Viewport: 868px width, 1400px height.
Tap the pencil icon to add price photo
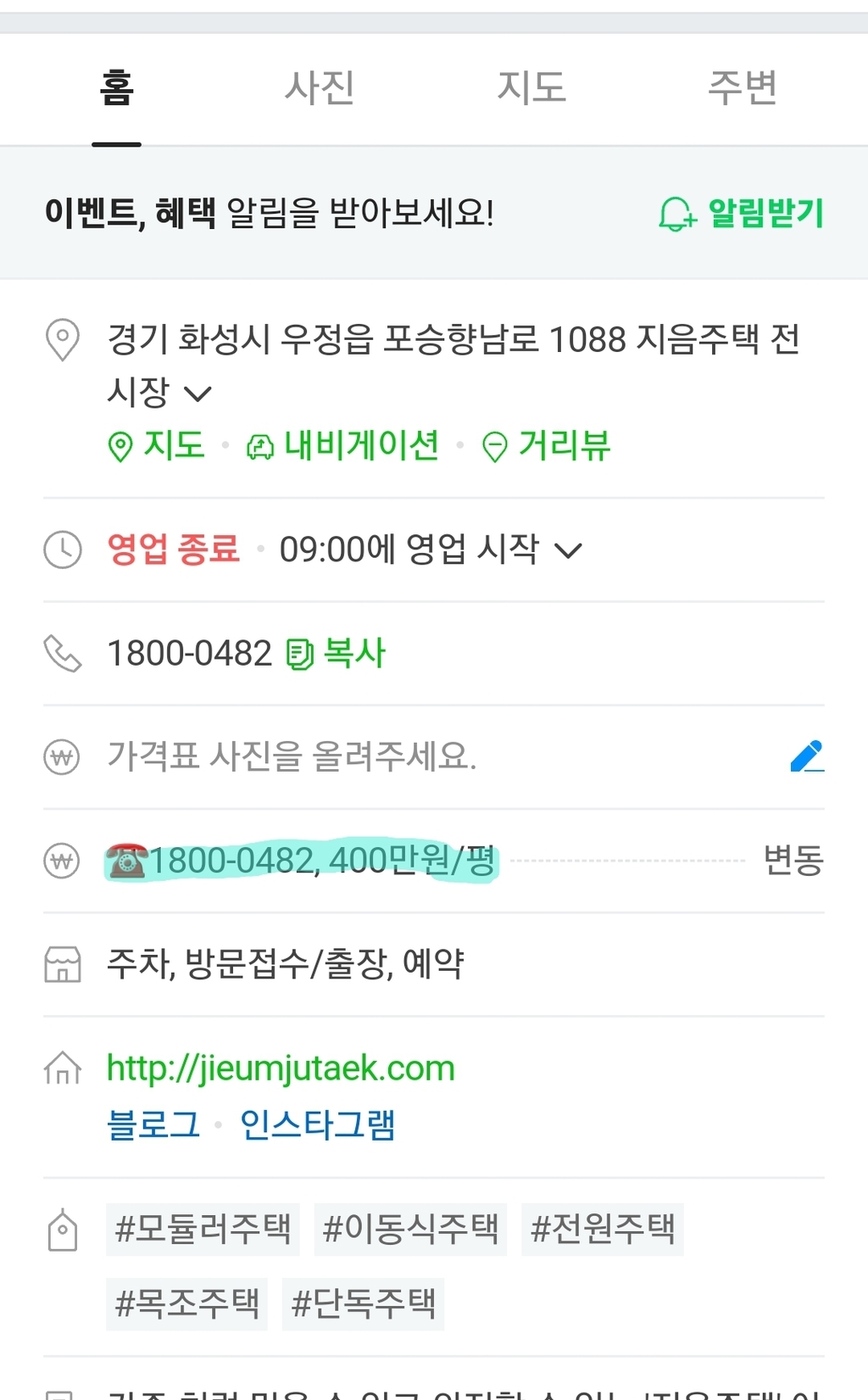(807, 756)
